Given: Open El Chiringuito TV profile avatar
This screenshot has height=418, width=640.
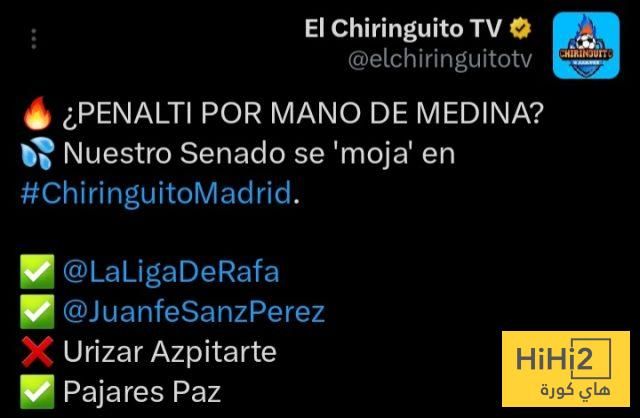Looking at the screenshot, I should click(587, 46).
